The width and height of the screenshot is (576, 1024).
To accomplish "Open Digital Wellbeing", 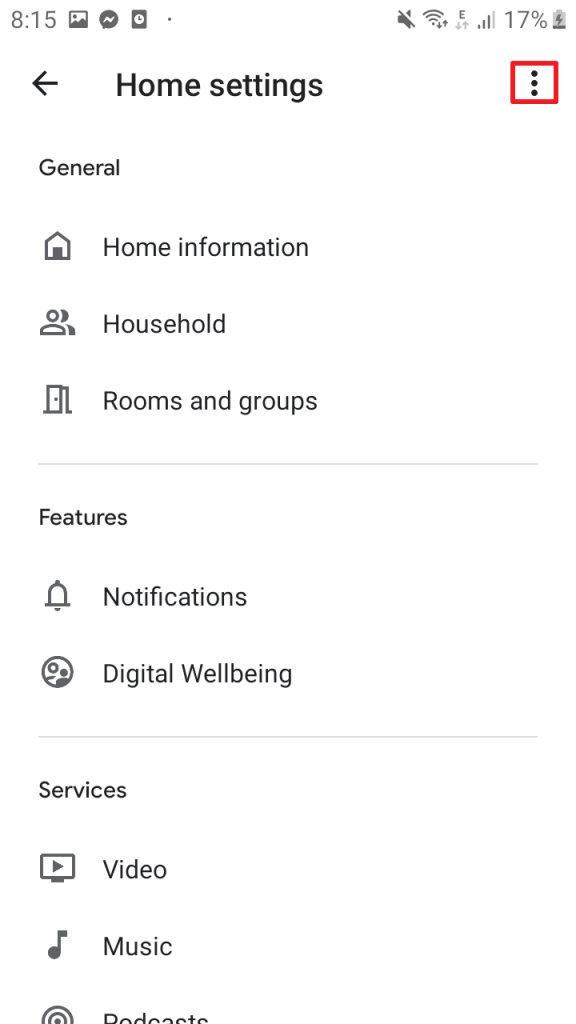I will [288, 673].
